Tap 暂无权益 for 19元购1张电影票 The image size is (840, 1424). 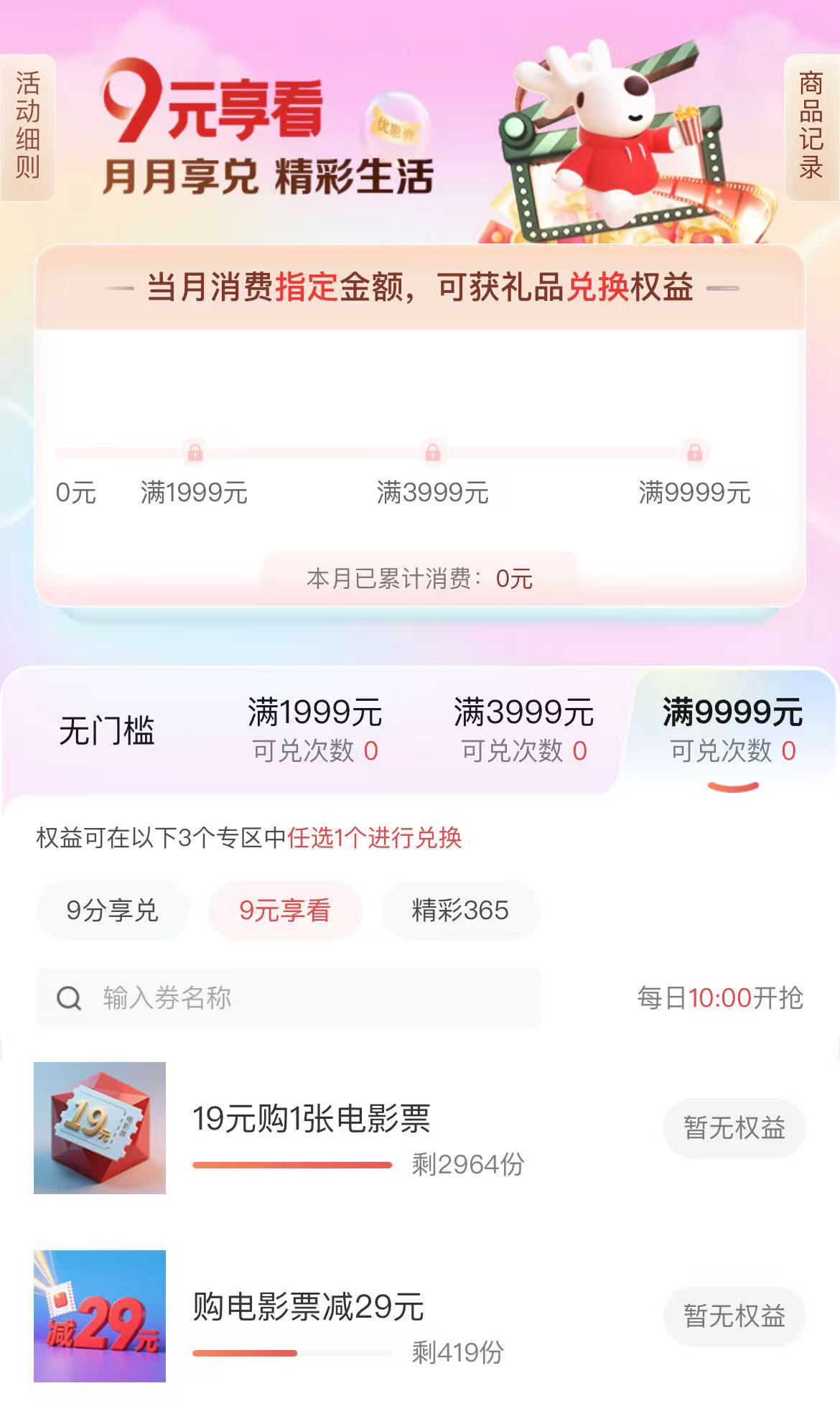click(734, 1127)
